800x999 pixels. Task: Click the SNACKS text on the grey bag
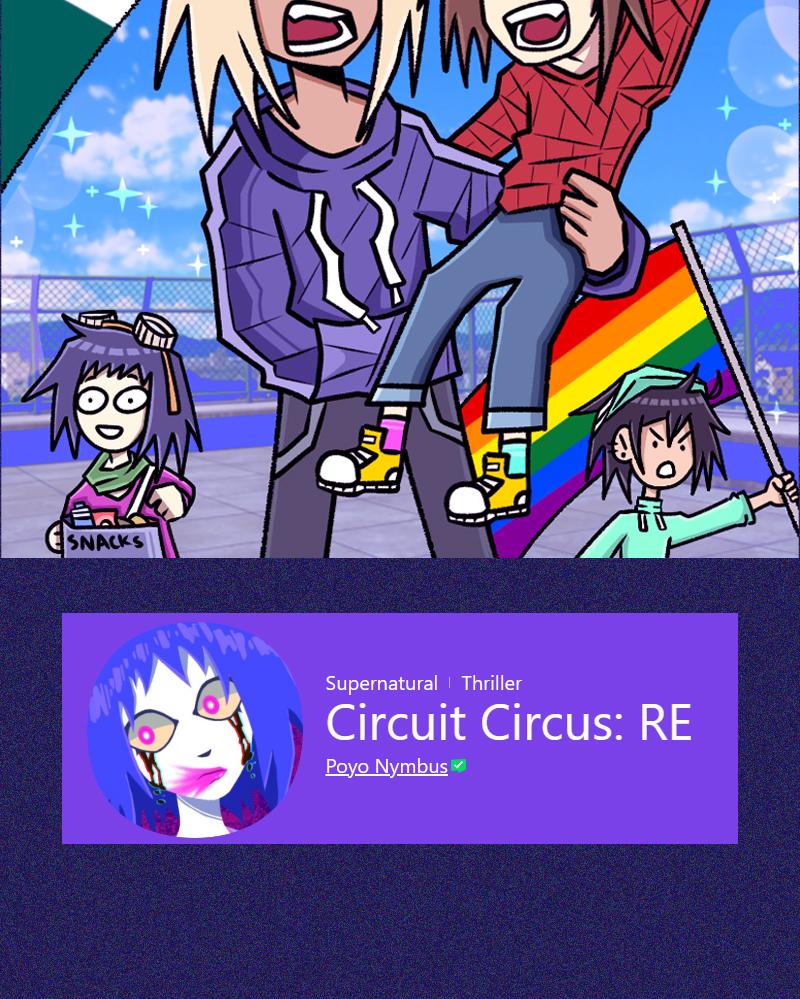click(x=105, y=541)
